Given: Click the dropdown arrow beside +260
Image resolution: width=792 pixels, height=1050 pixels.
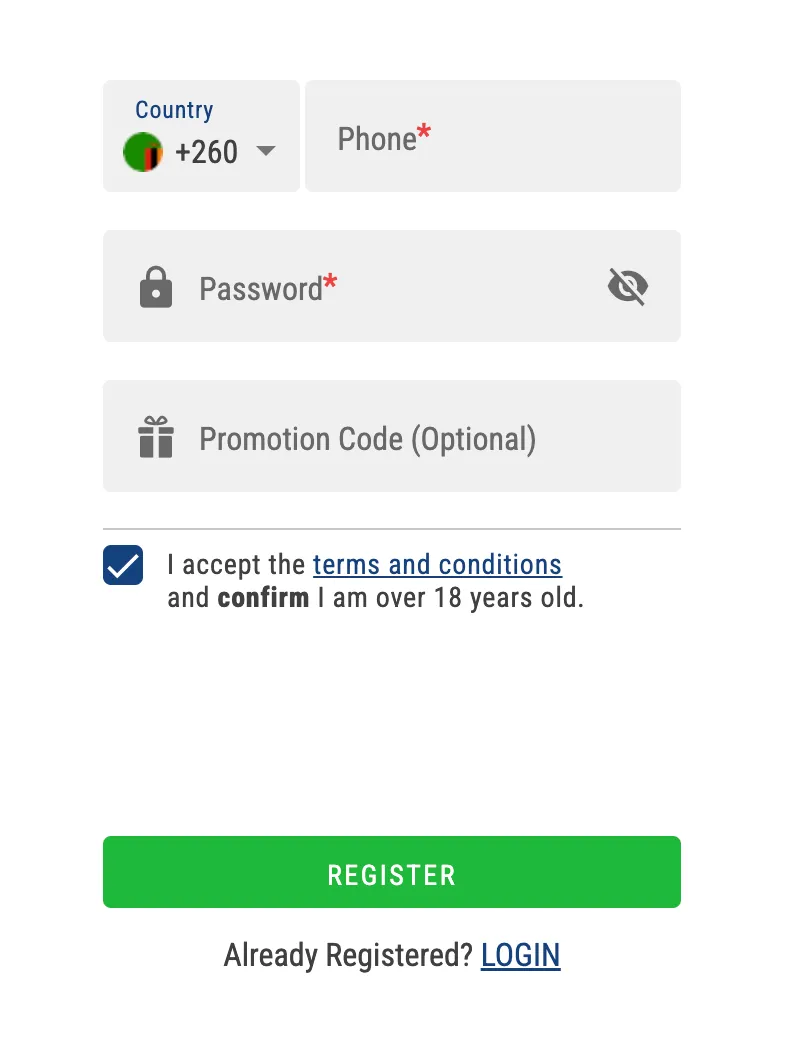Looking at the screenshot, I should pyautogui.click(x=266, y=152).
